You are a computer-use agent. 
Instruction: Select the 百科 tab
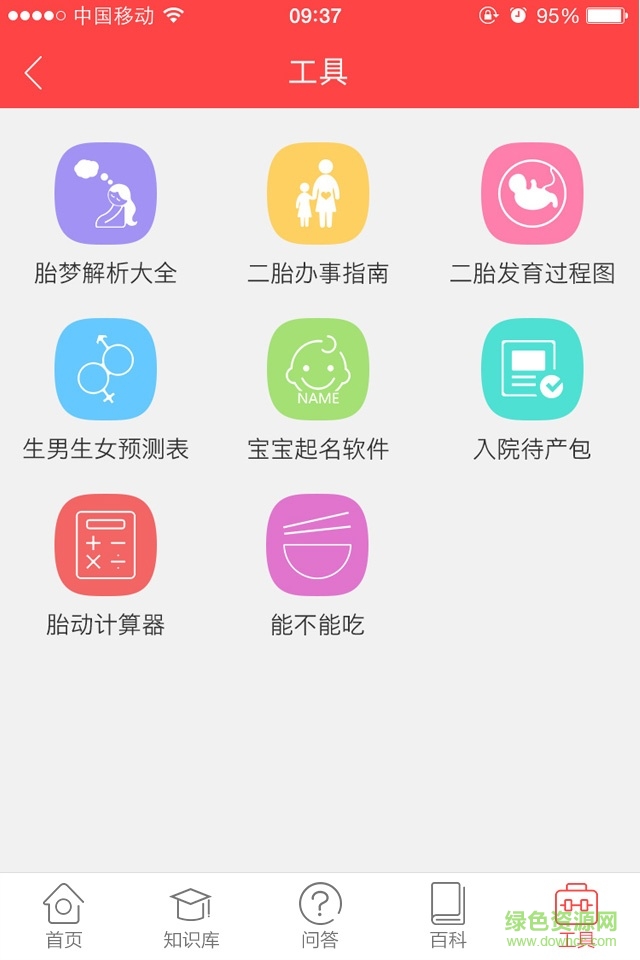(448, 915)
